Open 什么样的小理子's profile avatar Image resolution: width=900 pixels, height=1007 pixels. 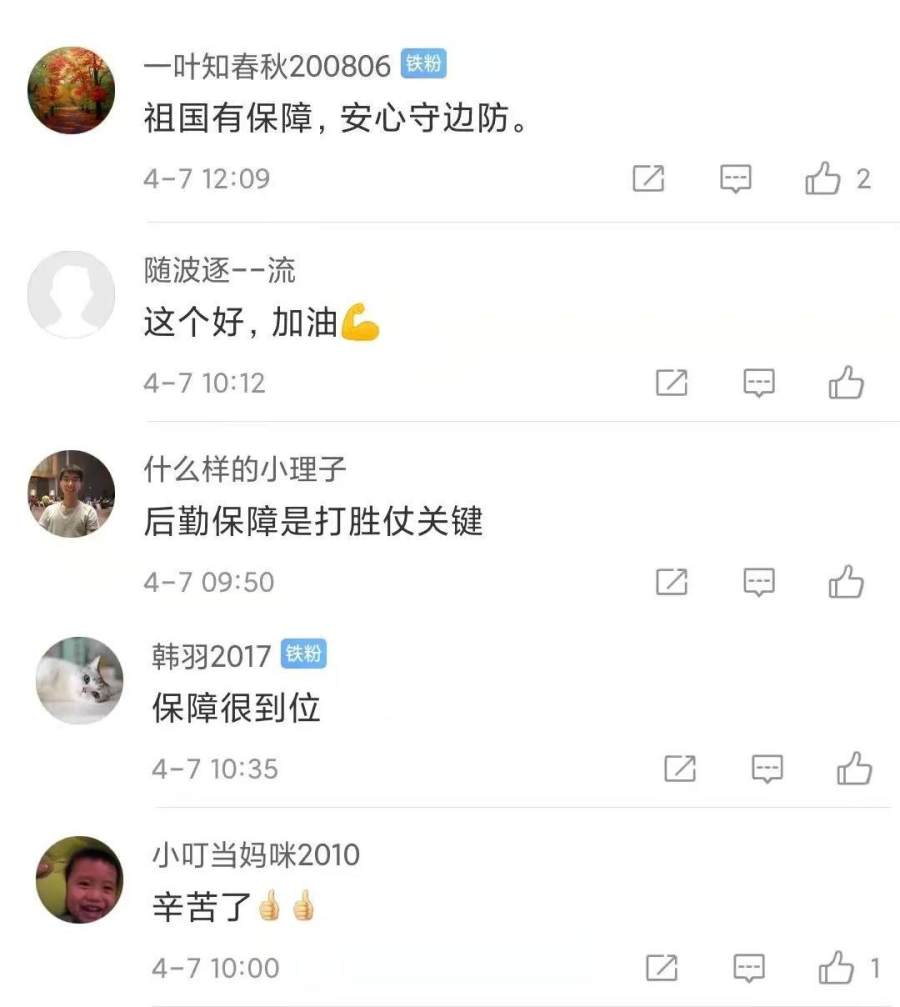[70, 494]
